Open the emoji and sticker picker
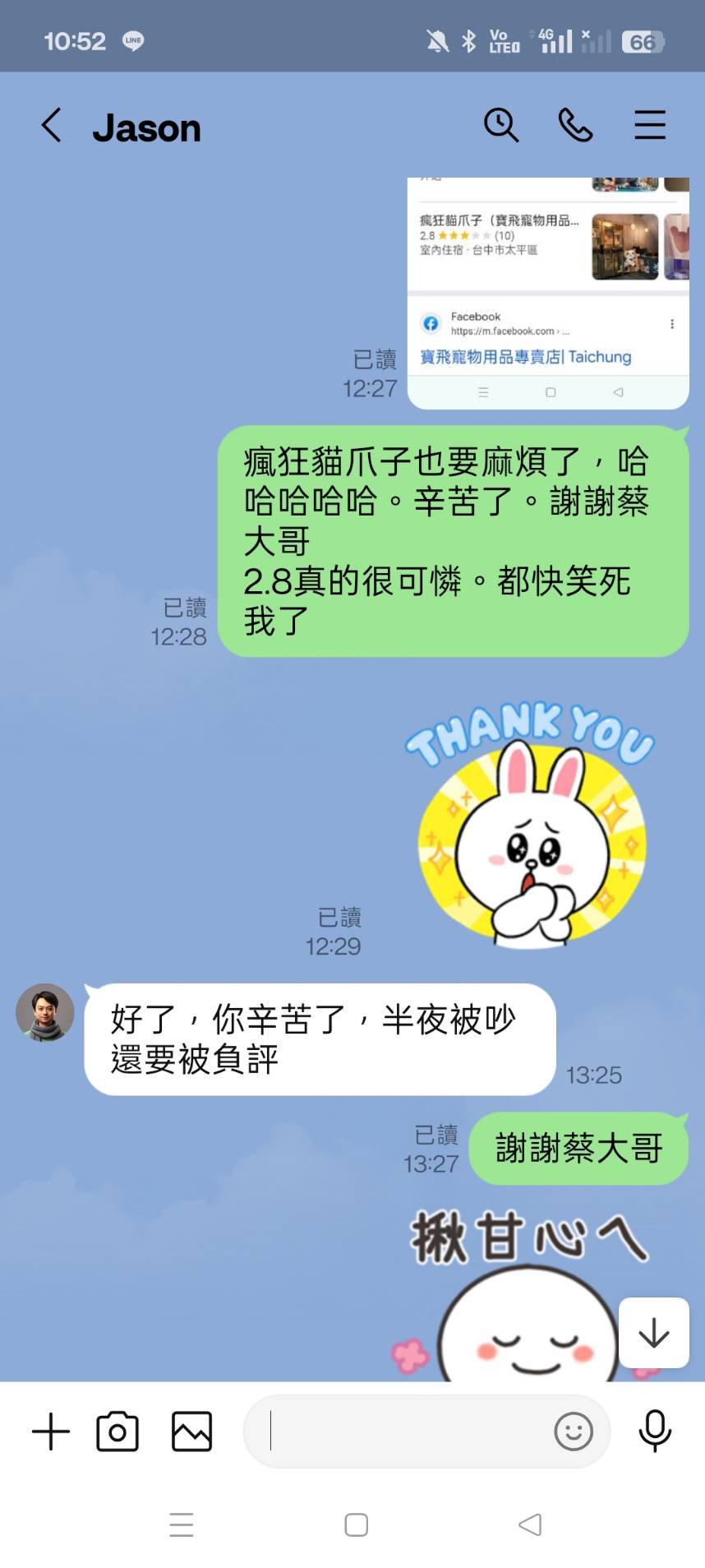The image size is (705, 1568). click(x=573, y=1432)
